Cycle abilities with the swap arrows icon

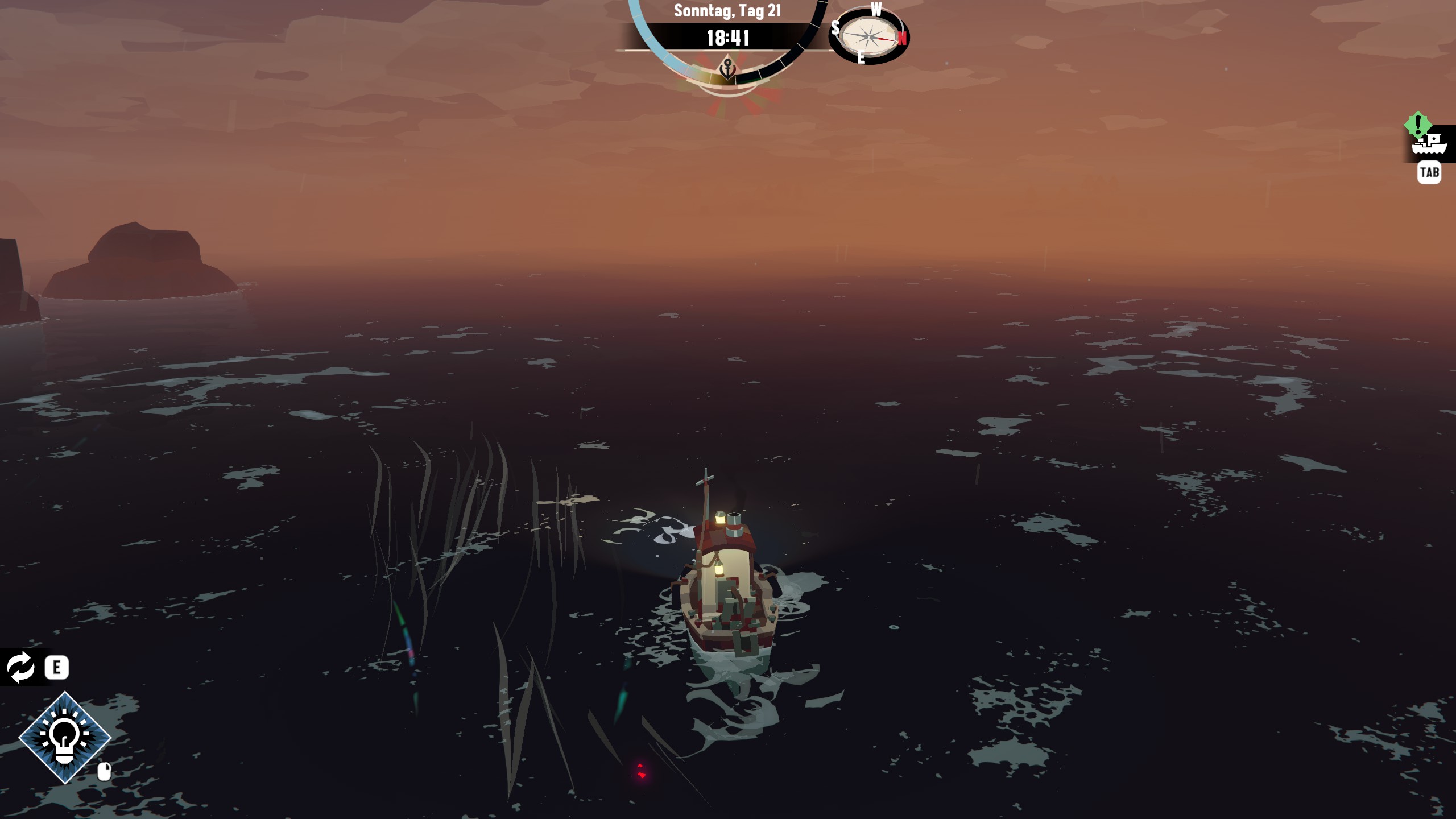click(21, 667)
